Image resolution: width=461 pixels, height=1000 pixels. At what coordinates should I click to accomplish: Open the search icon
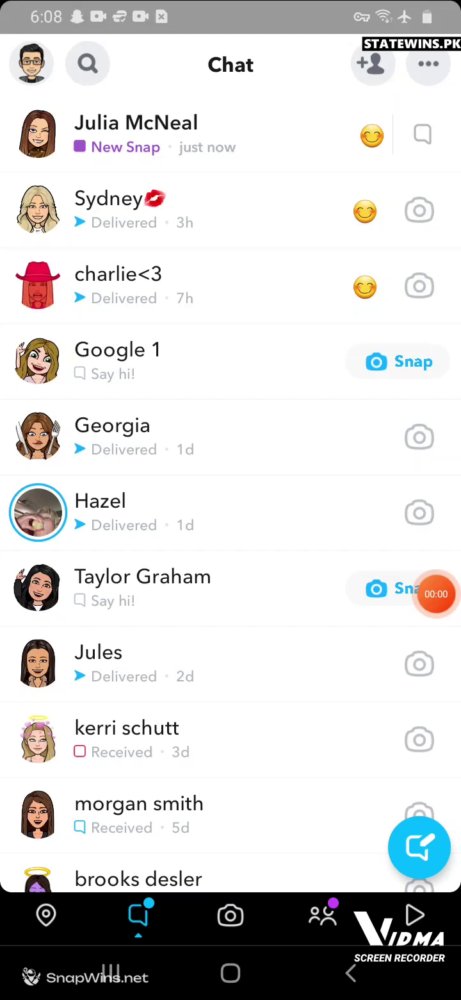[87, 63]
